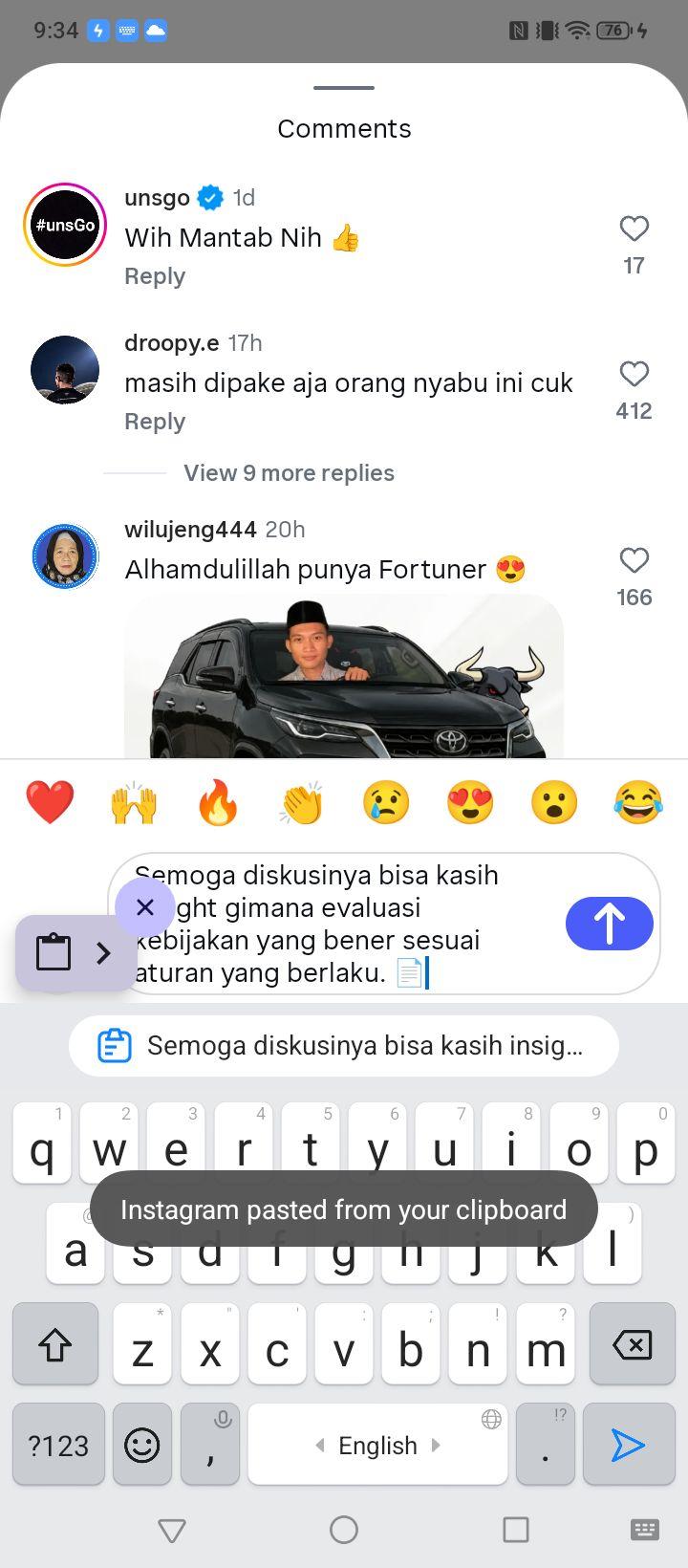Image resolution: width=688 pixels, height=1568 pixels.
Task: Like droopy.e's comment
Action: tap(634, 374)
